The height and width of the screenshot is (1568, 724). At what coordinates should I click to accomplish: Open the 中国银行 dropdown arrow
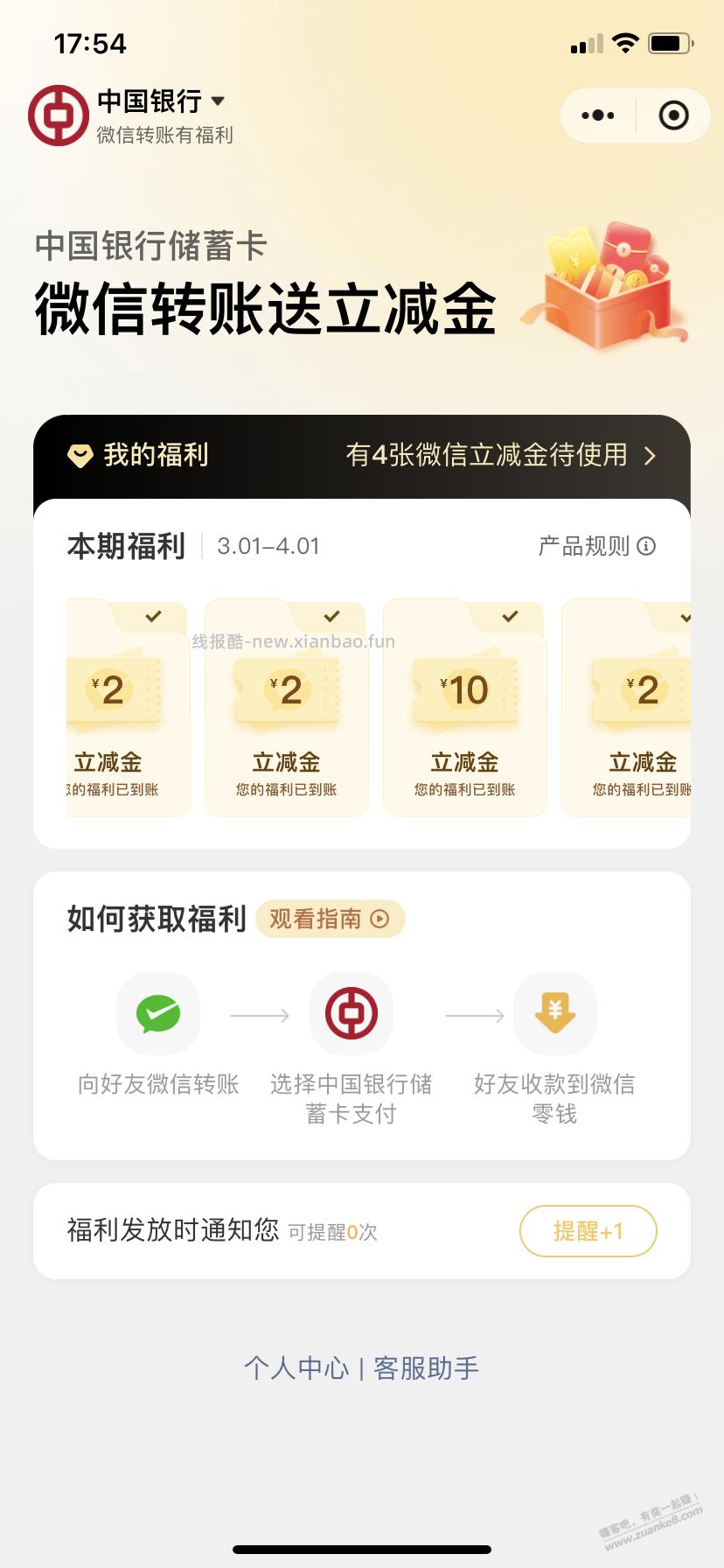(219, 101)
